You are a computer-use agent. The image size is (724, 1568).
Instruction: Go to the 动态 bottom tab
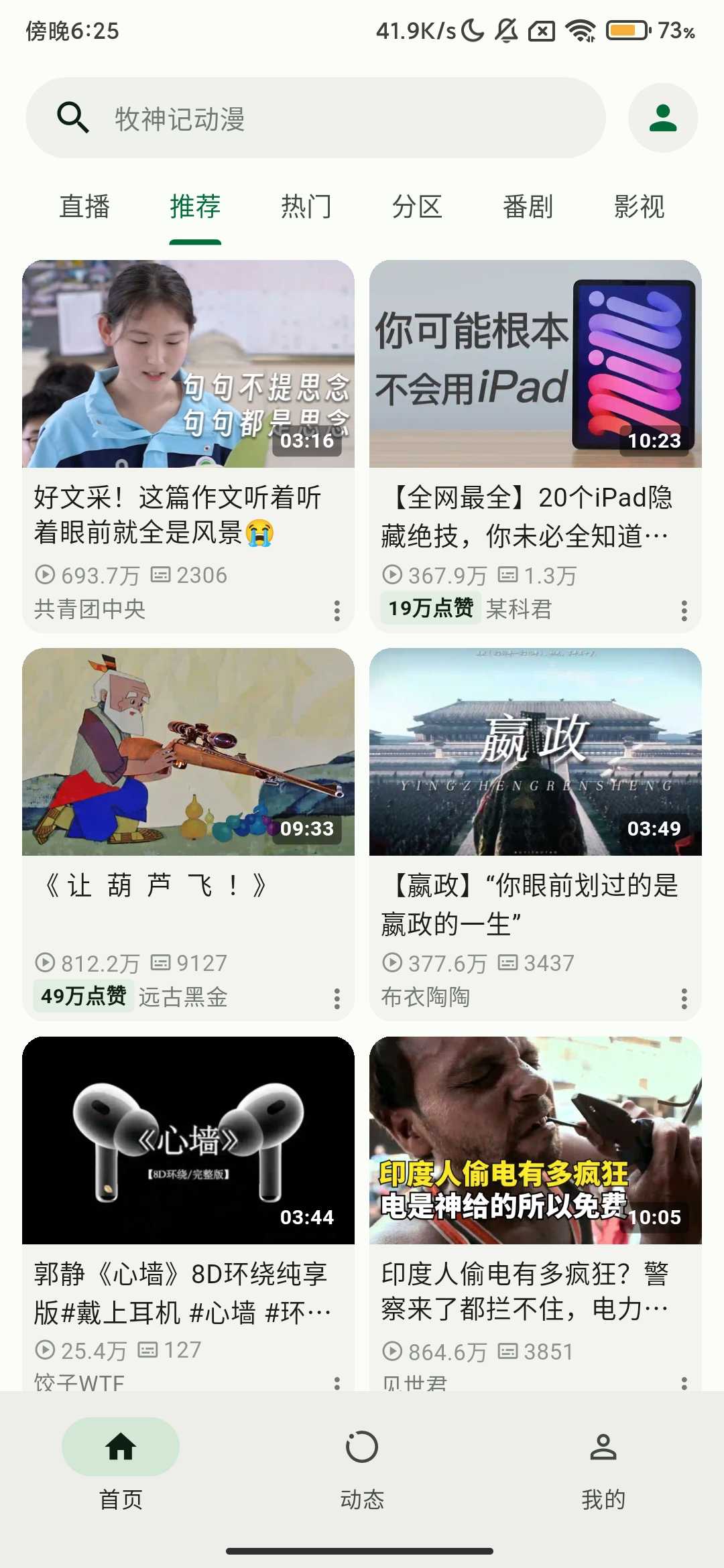coord(362,1467)
